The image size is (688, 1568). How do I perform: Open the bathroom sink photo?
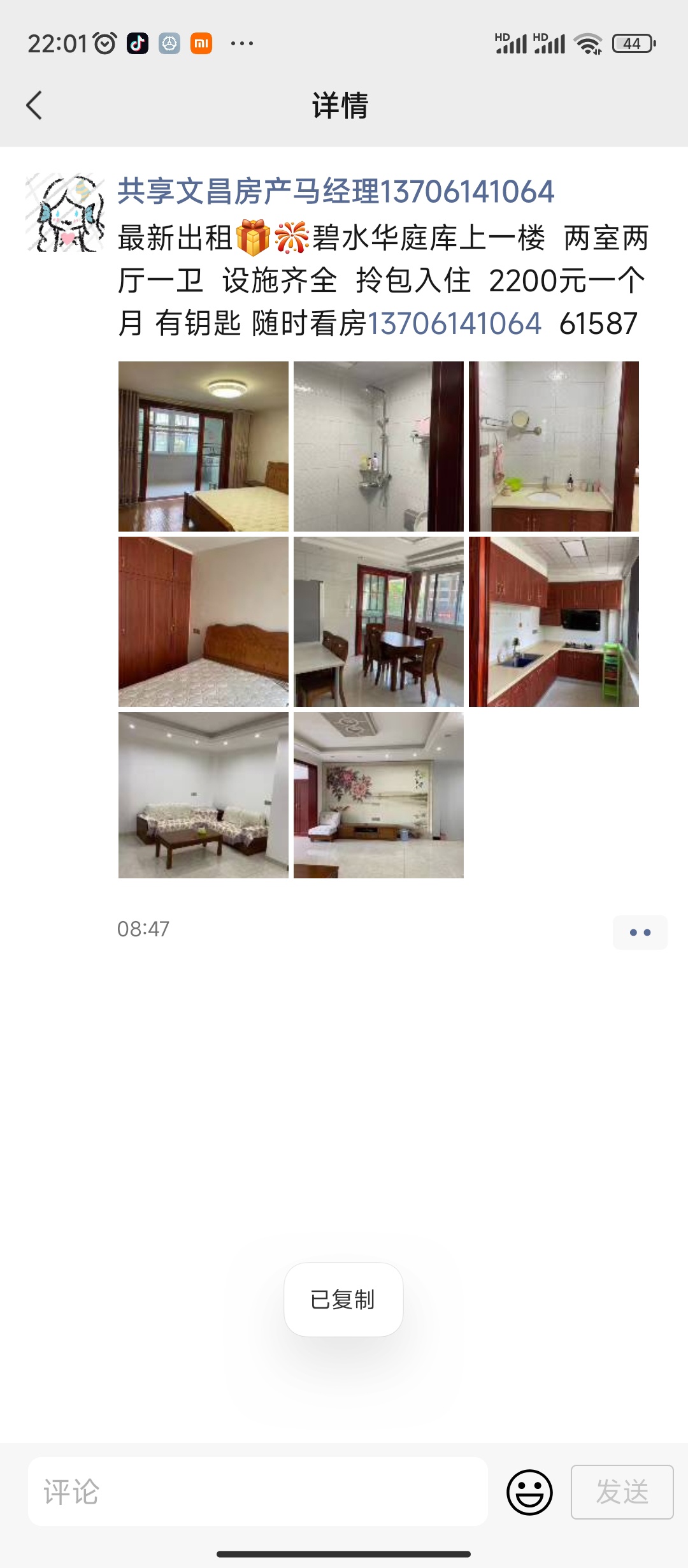pos(554,446)
